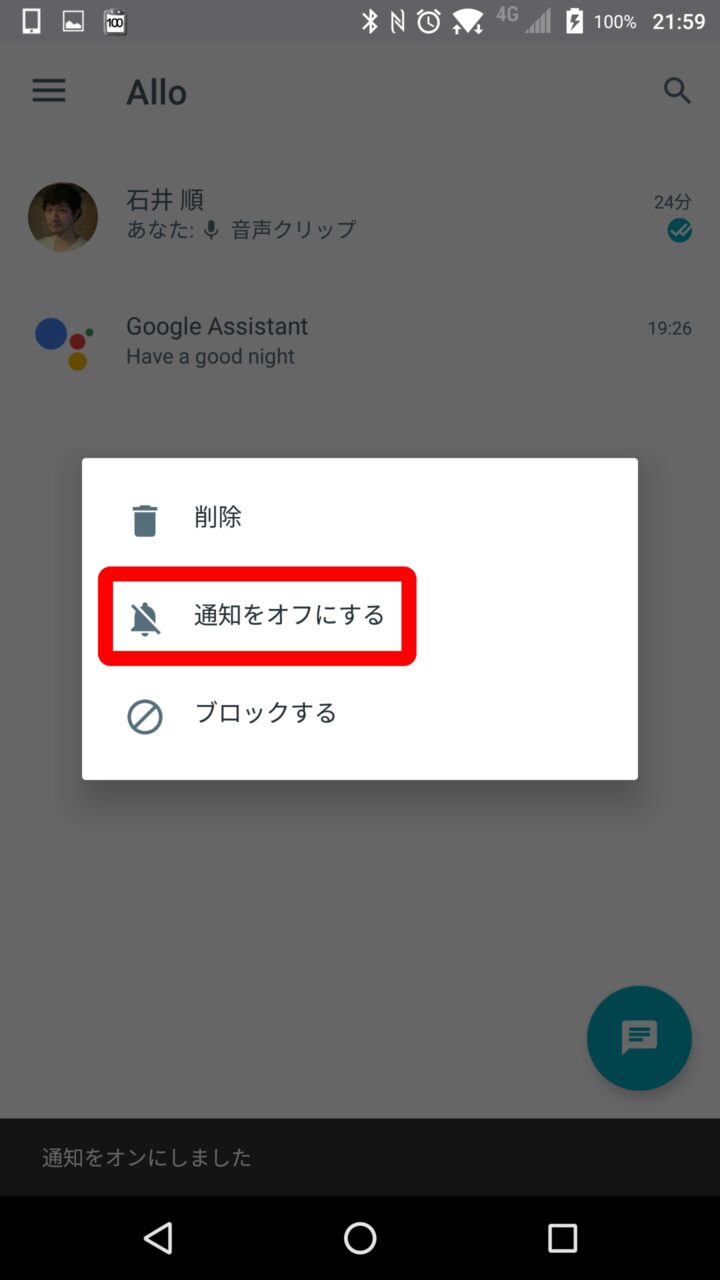Tap the system back button
The width and height of the screenshot is (720, 1280).
coord(158,1238)
